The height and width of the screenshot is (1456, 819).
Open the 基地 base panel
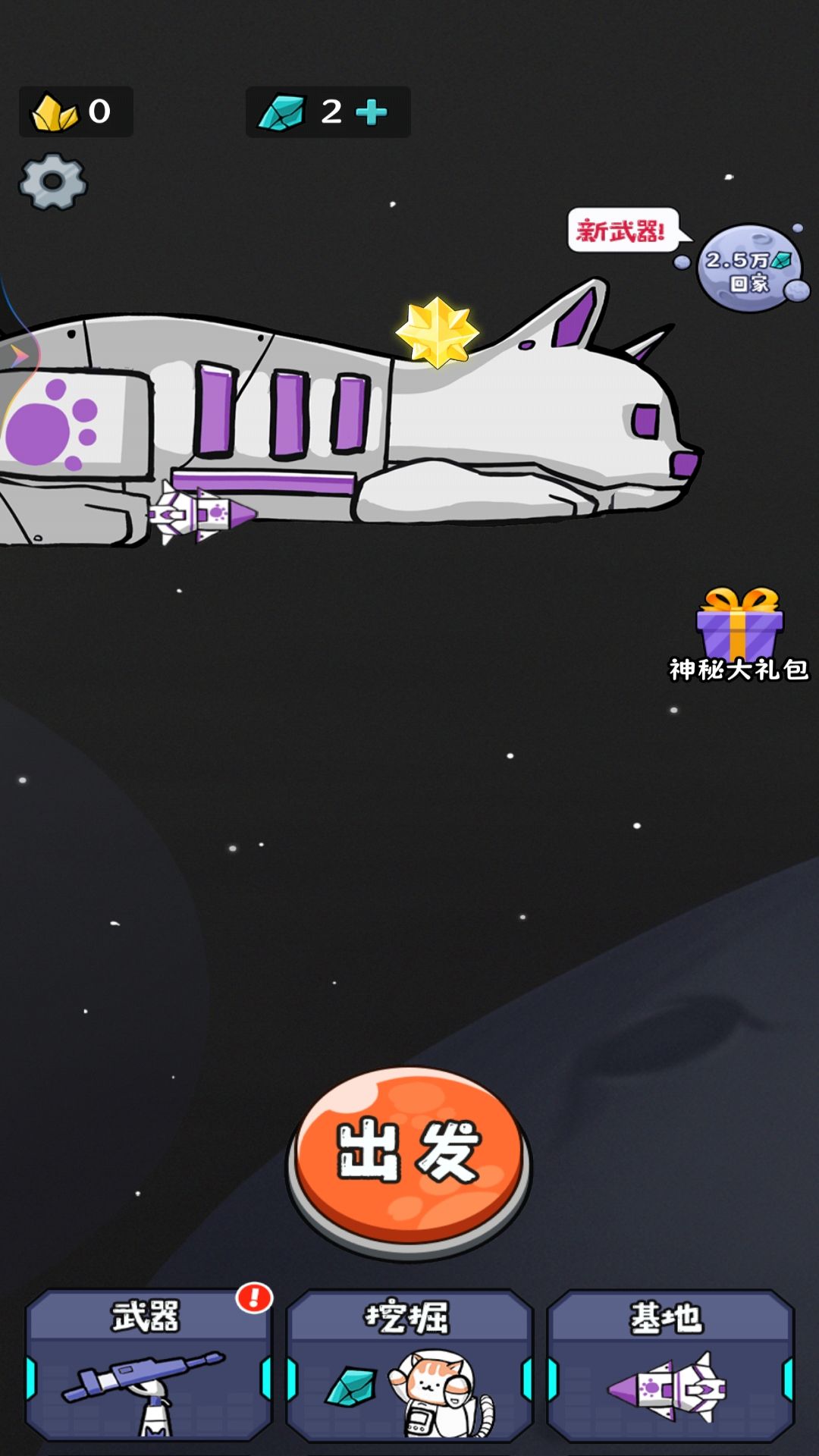(670, 1365)
